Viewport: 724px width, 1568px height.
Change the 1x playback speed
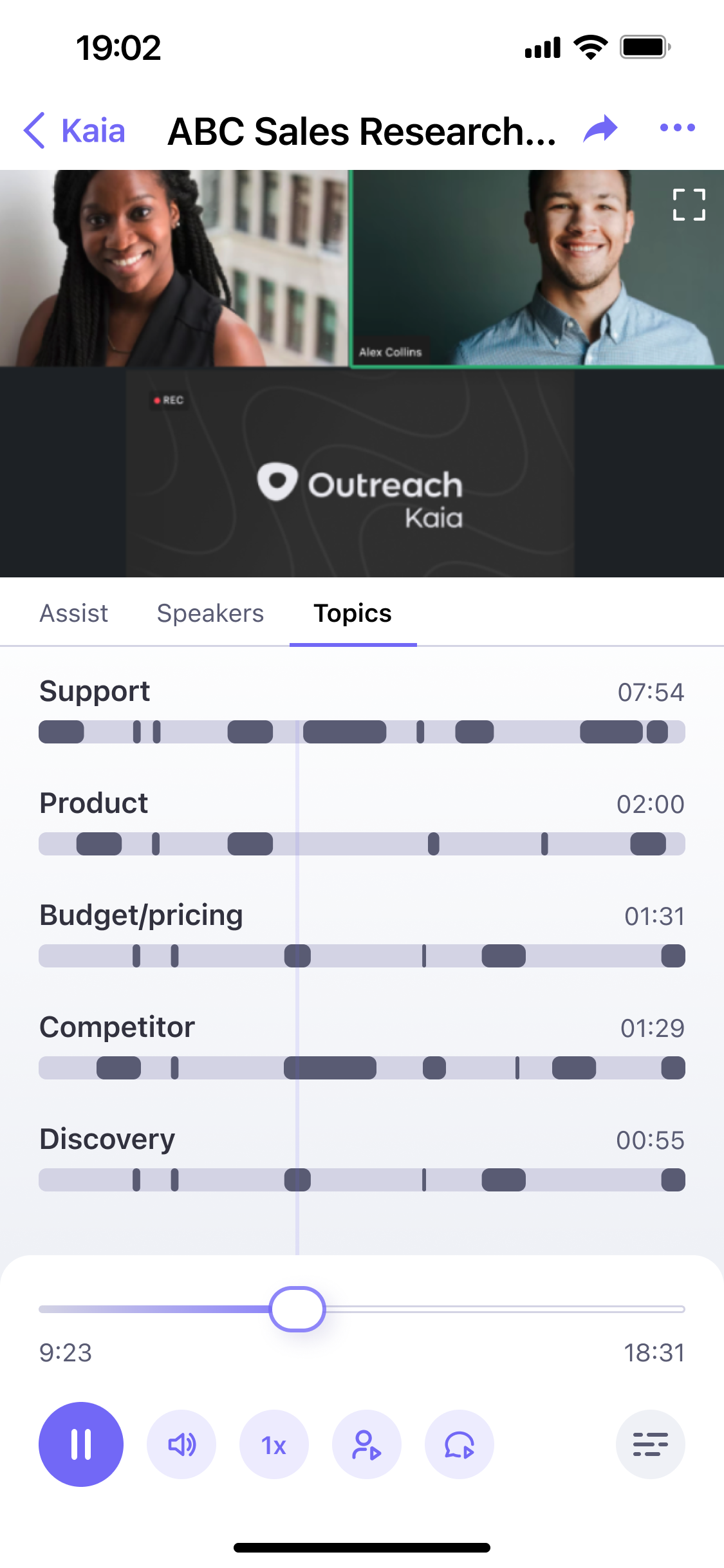tap(274, 1444)
